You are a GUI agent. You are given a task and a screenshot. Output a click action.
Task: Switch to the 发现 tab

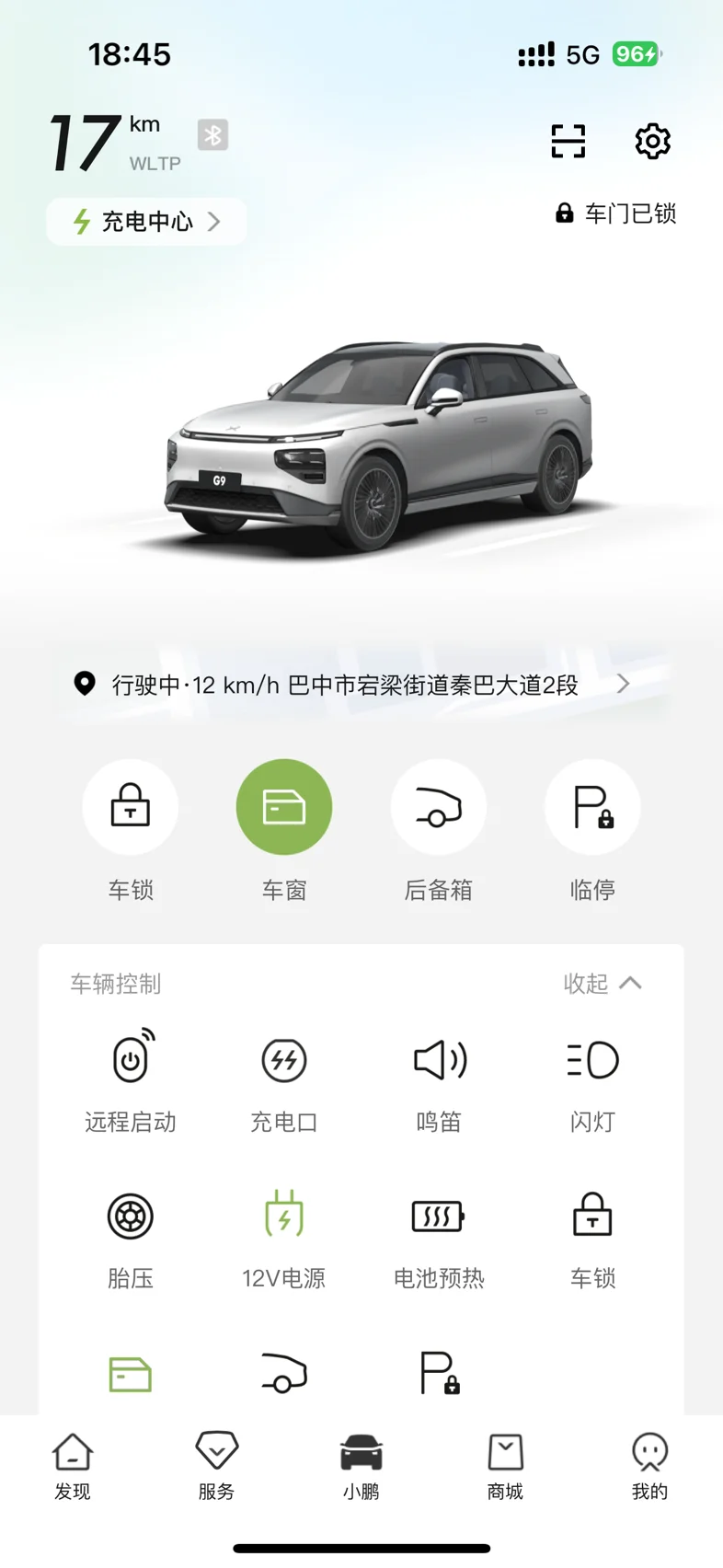point(73,1467)
